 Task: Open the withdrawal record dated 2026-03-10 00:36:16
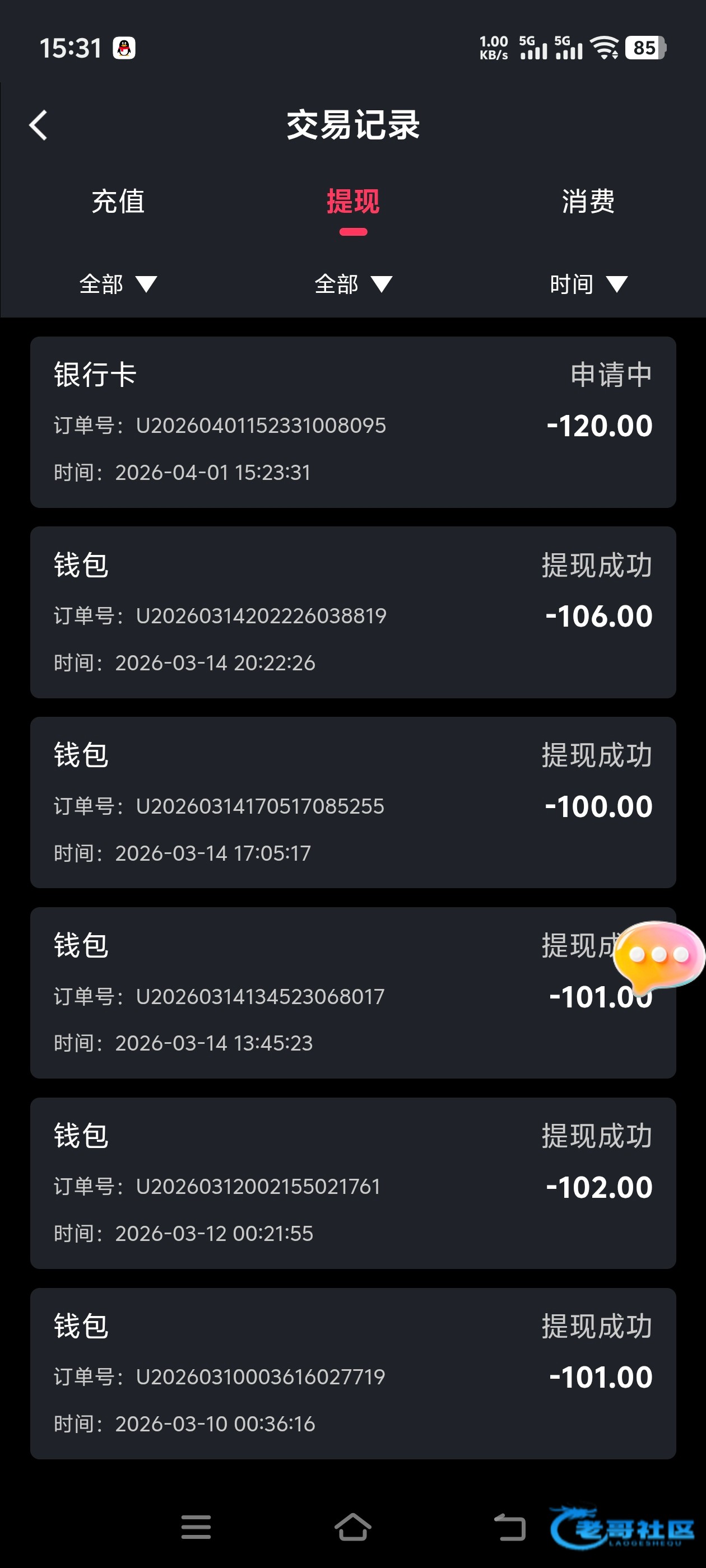[352, 1373]
